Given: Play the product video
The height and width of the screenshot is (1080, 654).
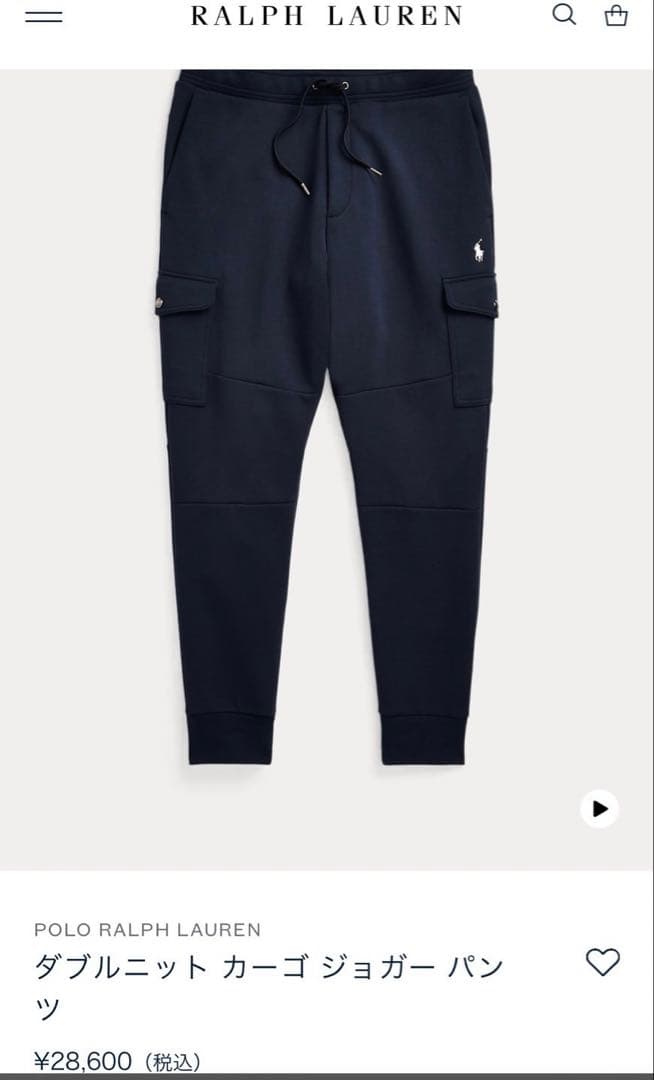Looking at the screenshot, I should point(600,809).
